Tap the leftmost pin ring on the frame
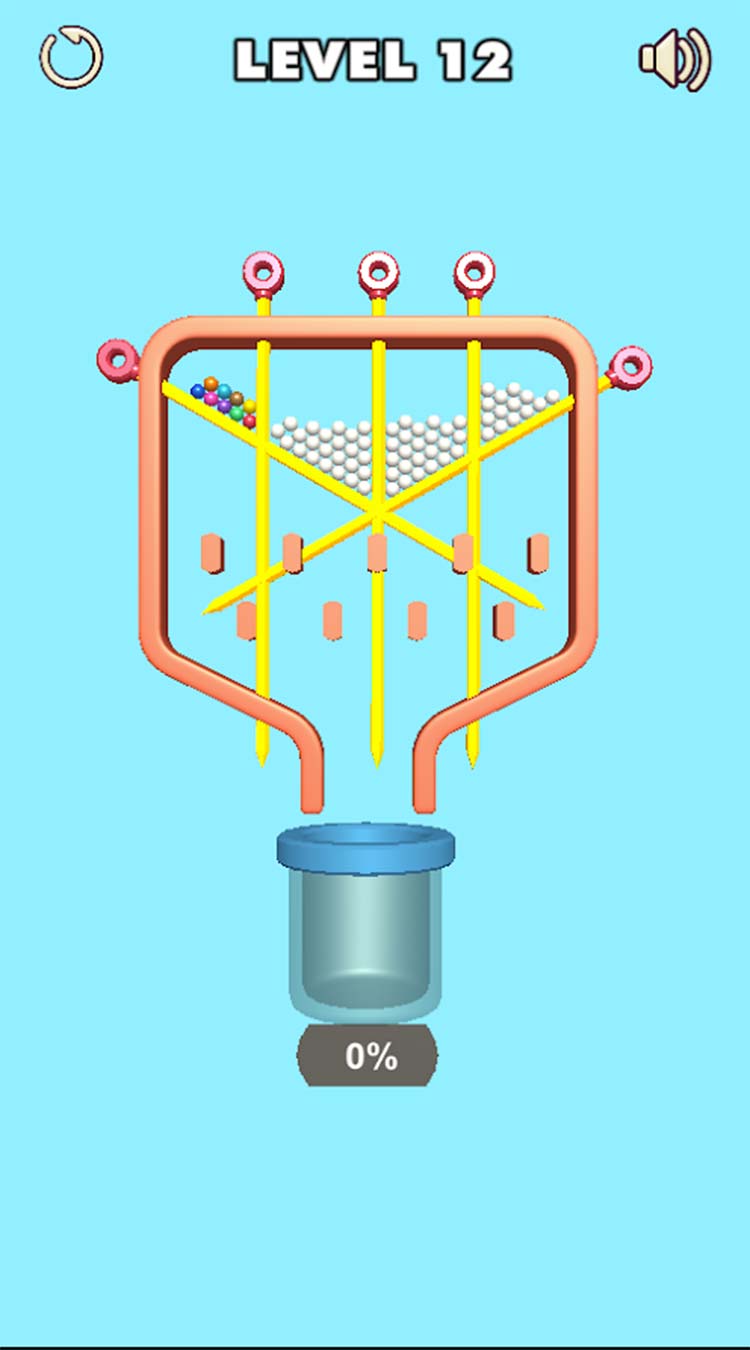The image size is (750, 1350). [118, 360]
